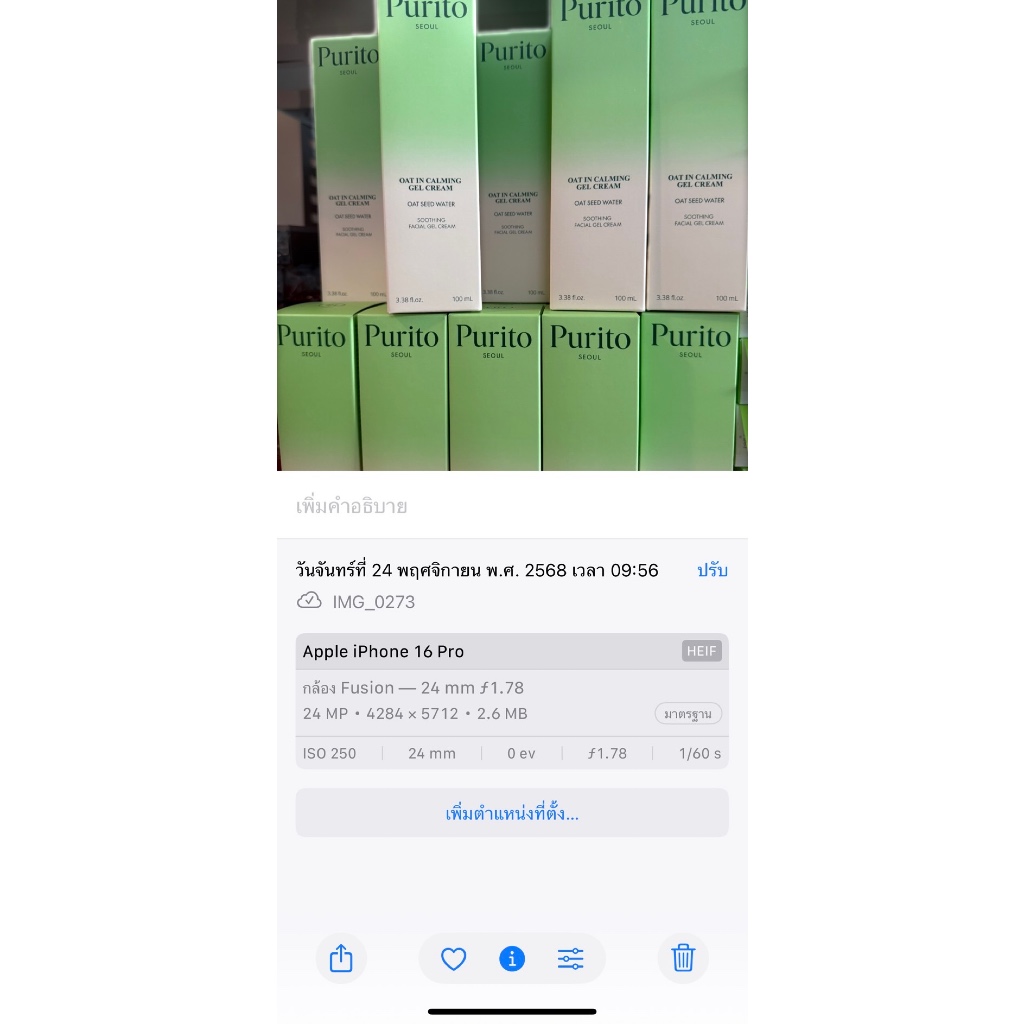Tap ปรับ to adjust date and time
The height and width of the screenshot is (1024, 1024).
[712, 570]
